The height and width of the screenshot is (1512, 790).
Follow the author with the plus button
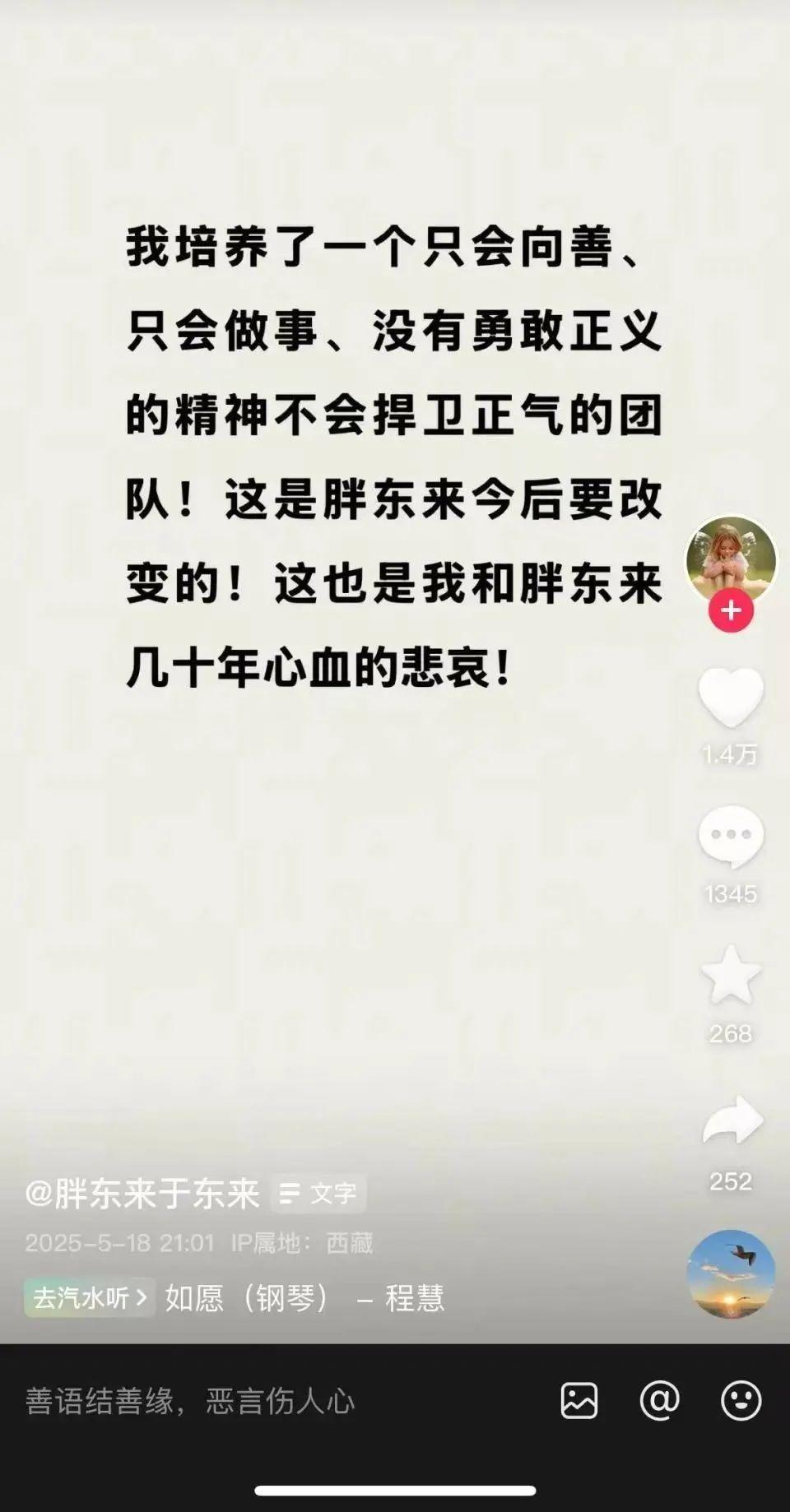731,611
